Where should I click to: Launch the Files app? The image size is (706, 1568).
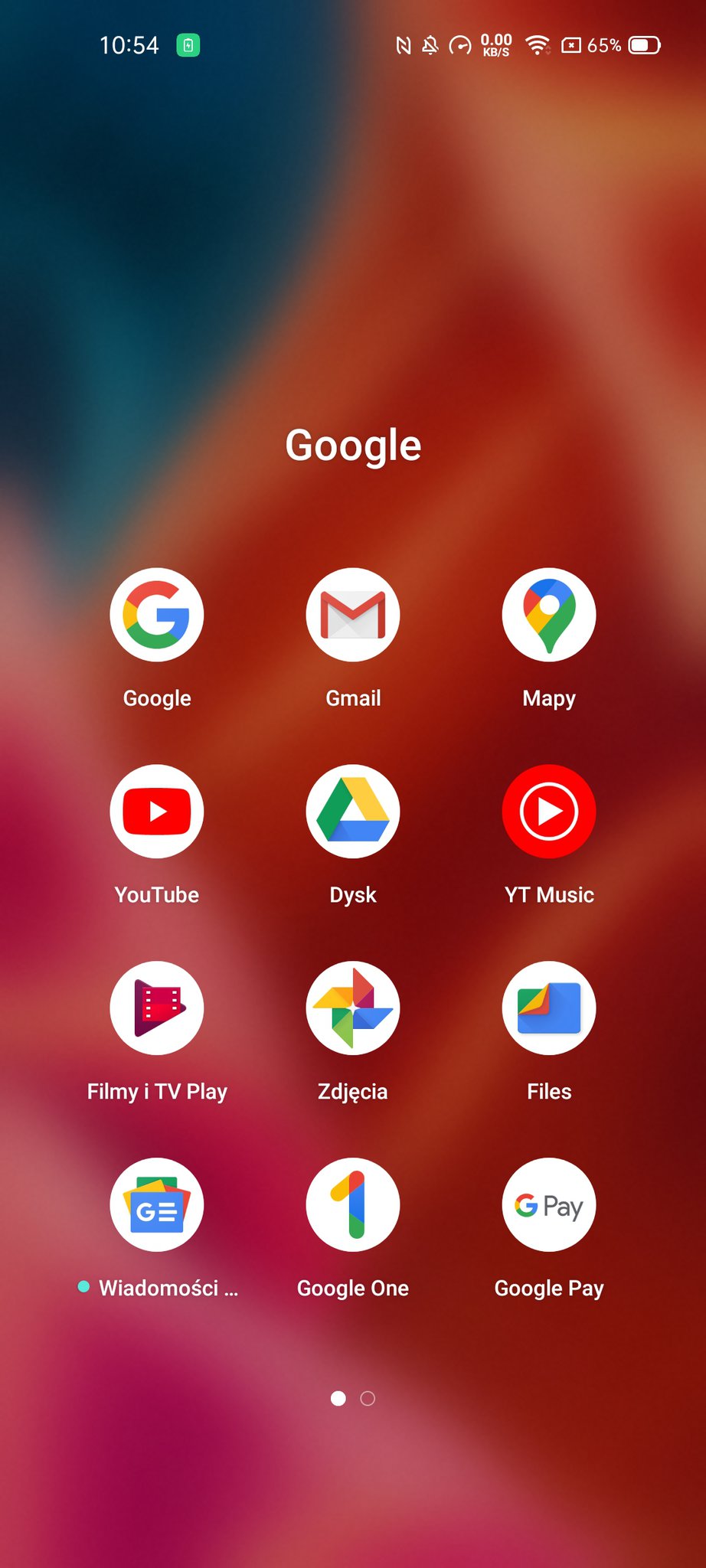point(549,1008)
